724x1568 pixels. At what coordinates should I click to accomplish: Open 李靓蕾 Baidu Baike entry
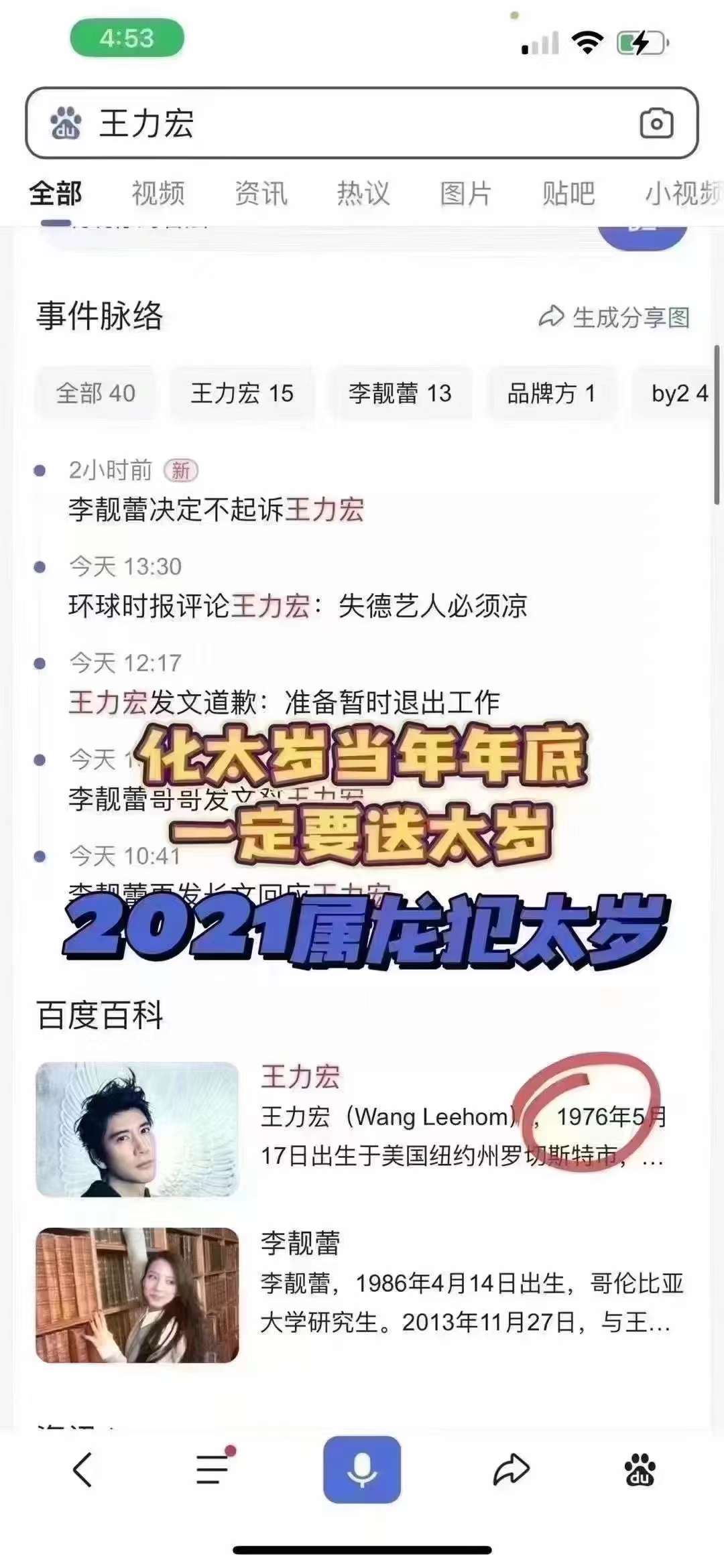pyautogui.click(x=300, y=1244)
